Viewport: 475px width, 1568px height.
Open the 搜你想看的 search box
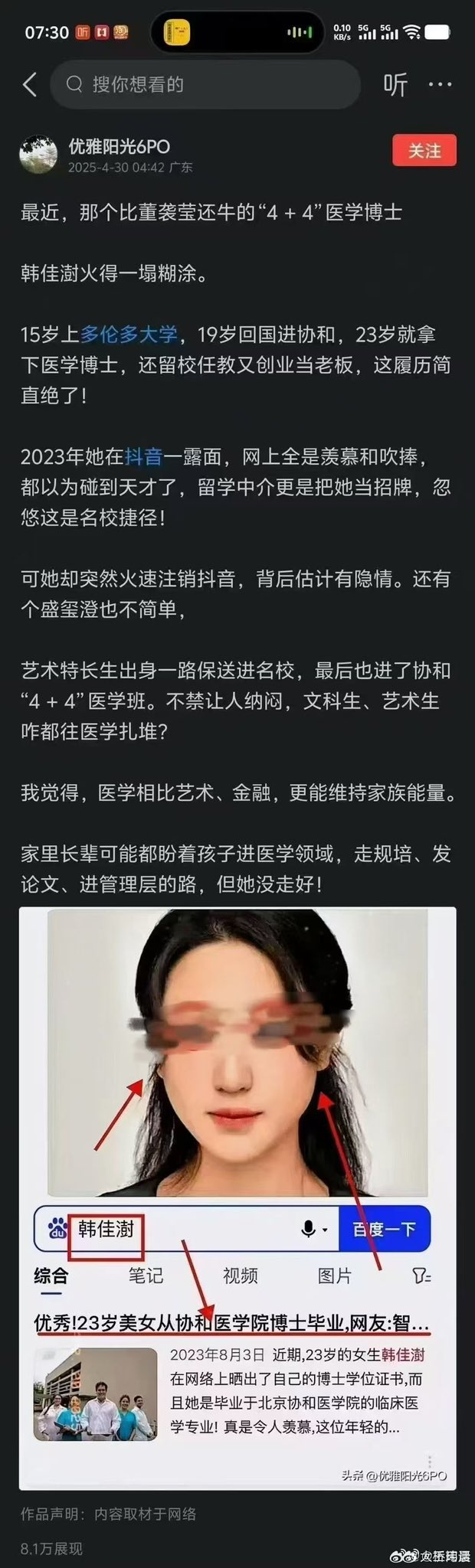click(205, 84)
